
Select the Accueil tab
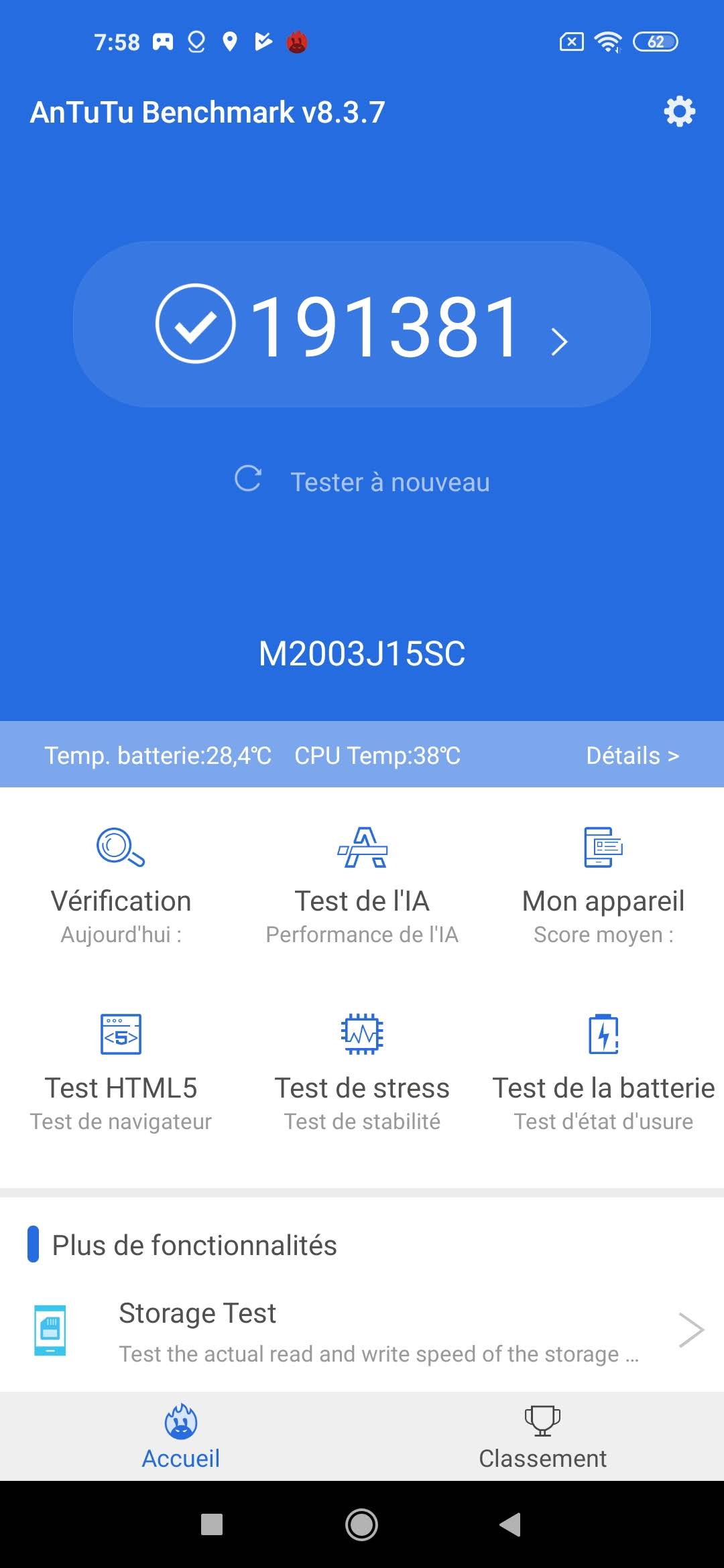181,1437
